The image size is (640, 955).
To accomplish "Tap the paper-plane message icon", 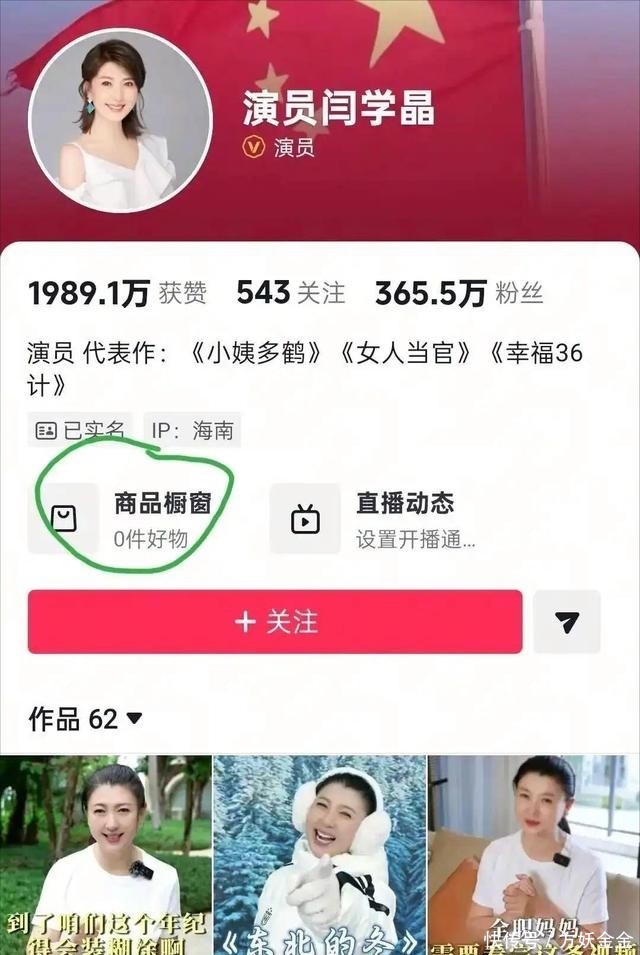I will pyautogui.click(x=567, y=622).
